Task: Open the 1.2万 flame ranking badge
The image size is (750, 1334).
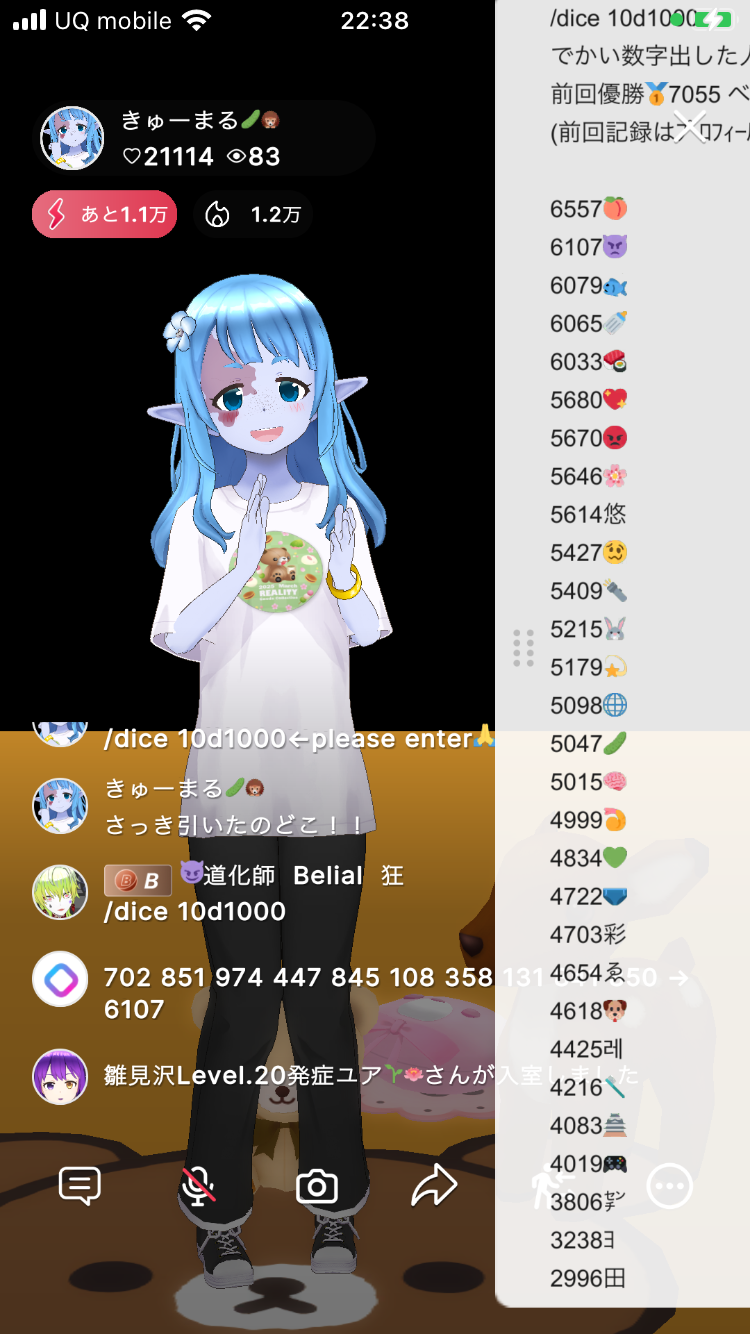Action: click(x=252, y=214)
